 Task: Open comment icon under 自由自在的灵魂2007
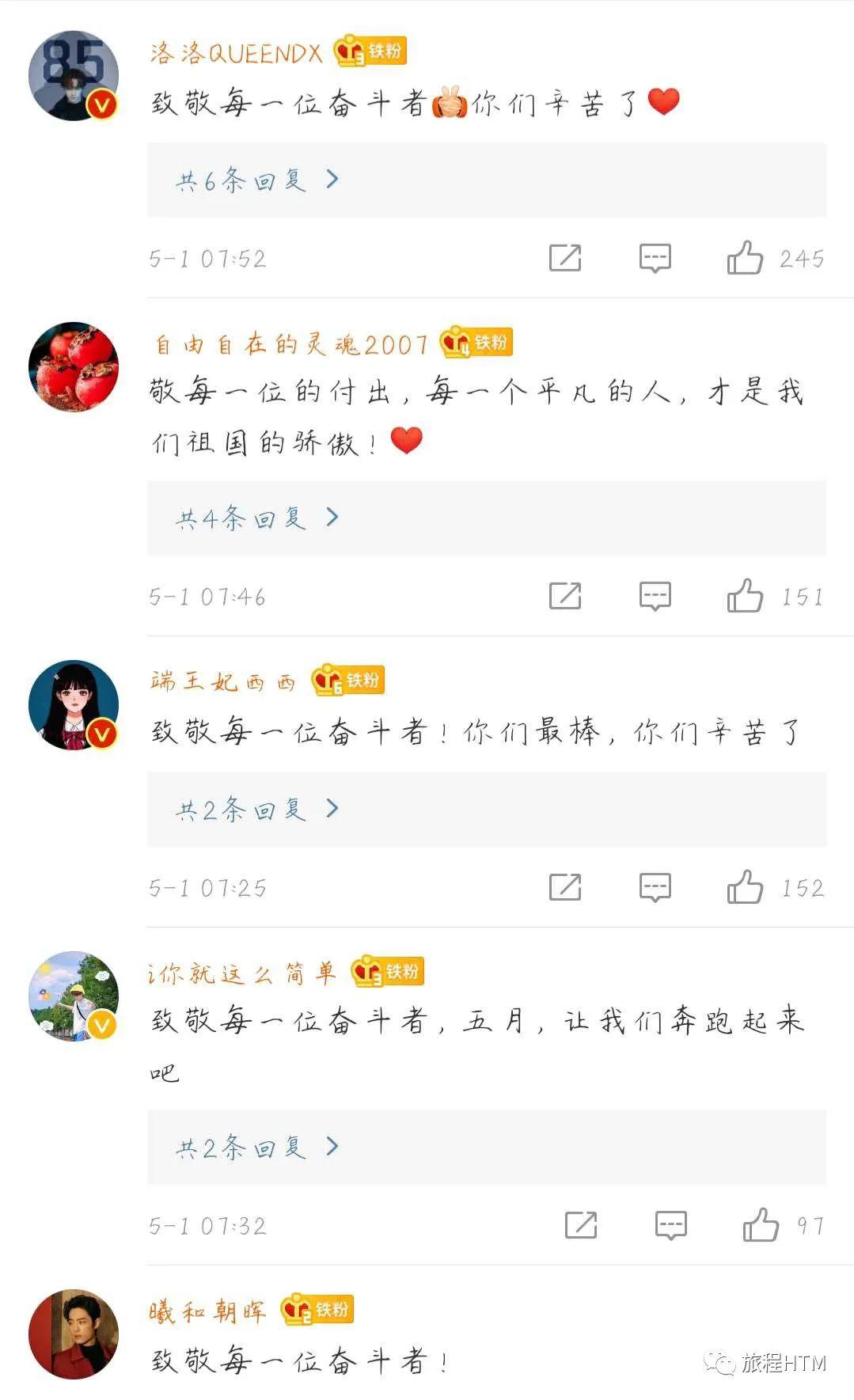click(x=655, y=596)
